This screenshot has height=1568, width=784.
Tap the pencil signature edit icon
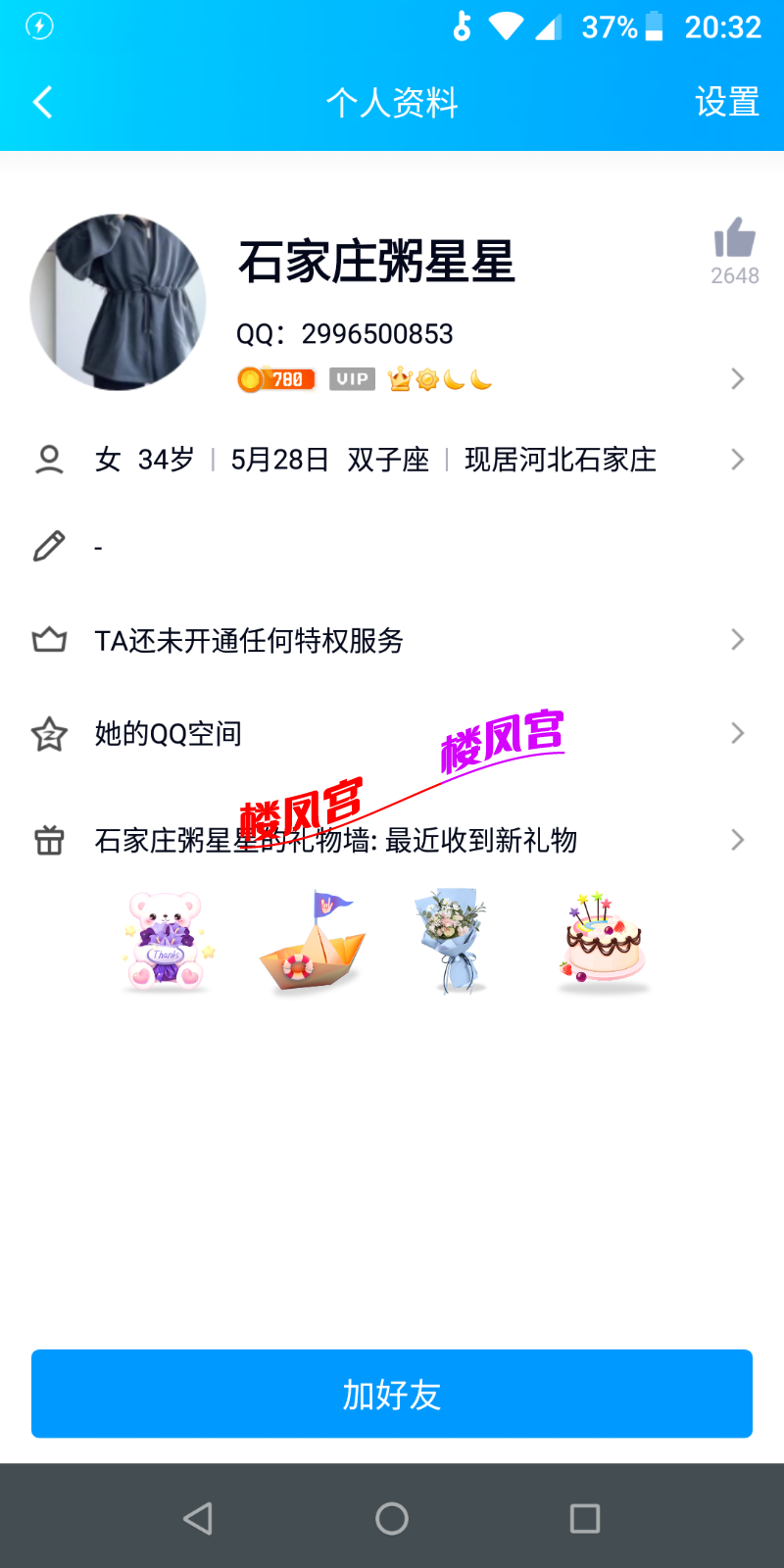coord(49,547)
